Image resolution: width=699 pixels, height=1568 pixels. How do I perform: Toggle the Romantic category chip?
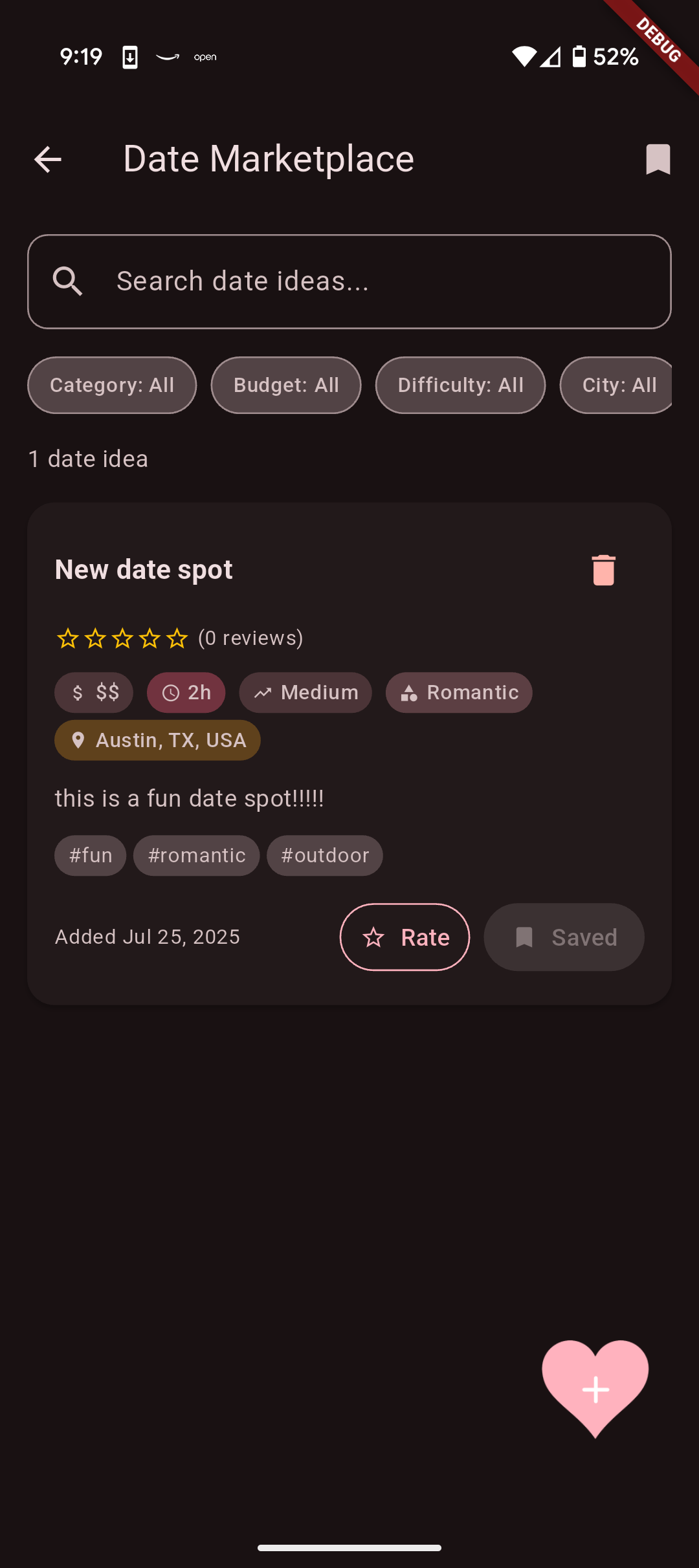pos(458,692)
